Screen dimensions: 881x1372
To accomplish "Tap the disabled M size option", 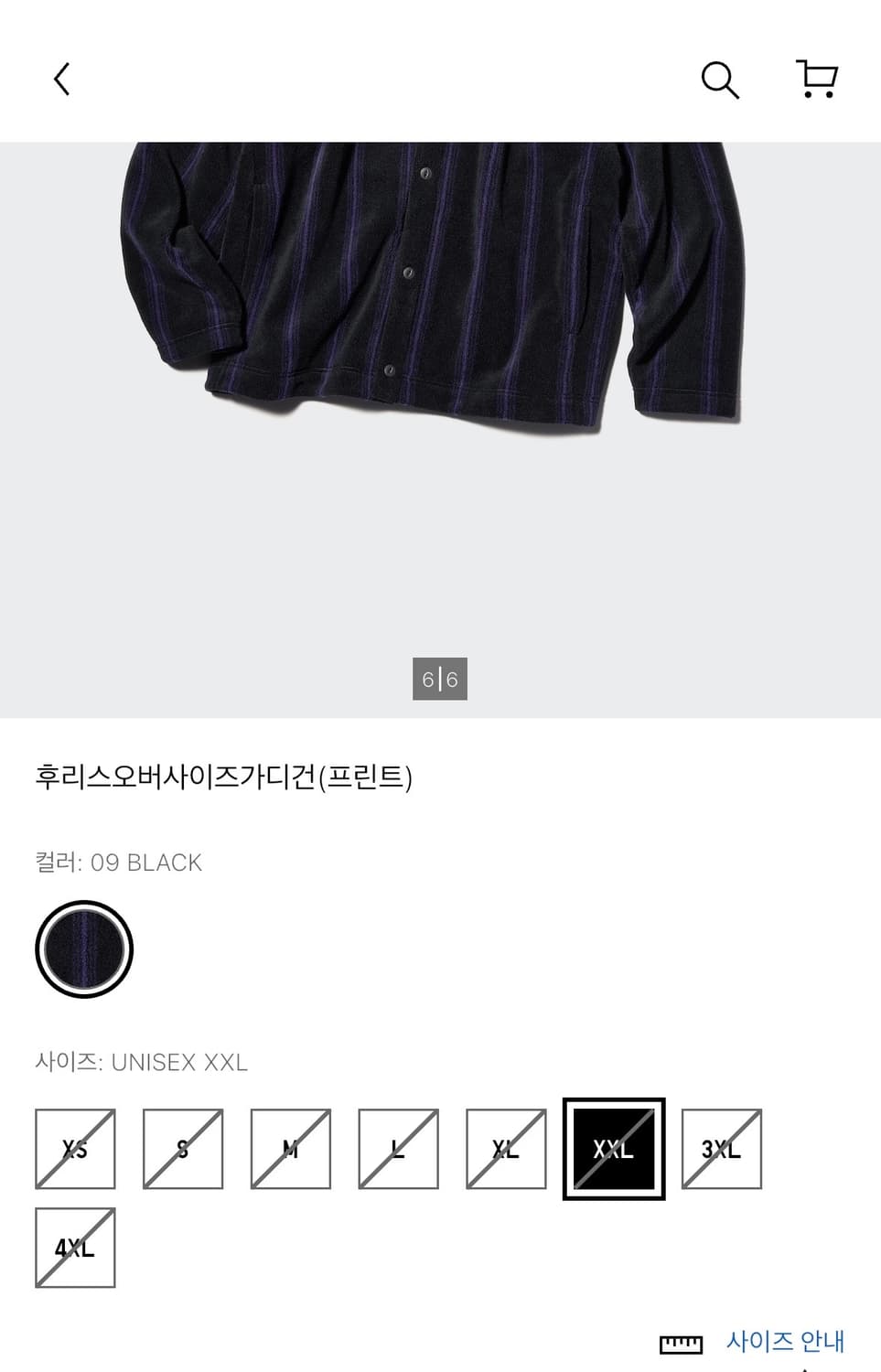I will click(291, 1148).
